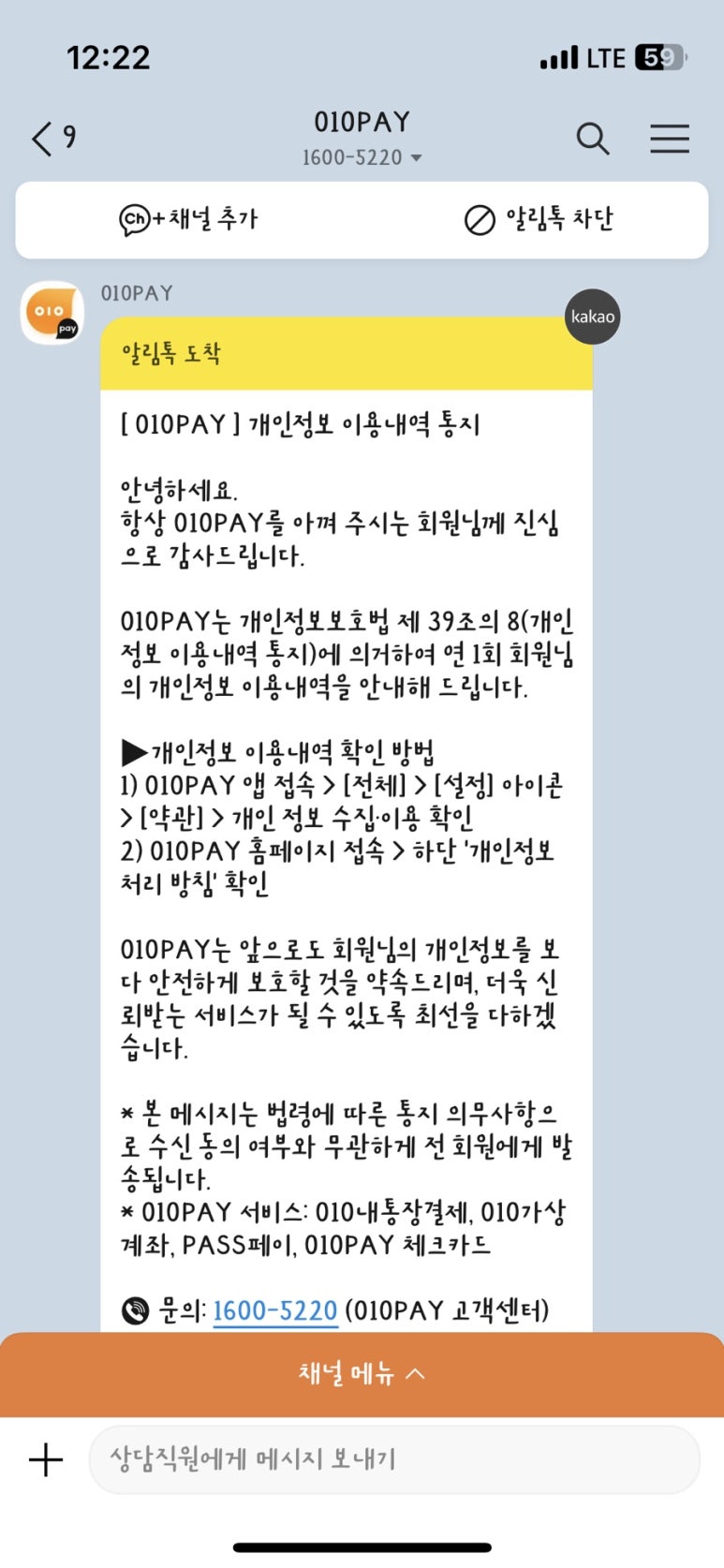Call the 1600-5220 customer center link
Viewport: 724px width, 1568px height.
(274, 1310)
